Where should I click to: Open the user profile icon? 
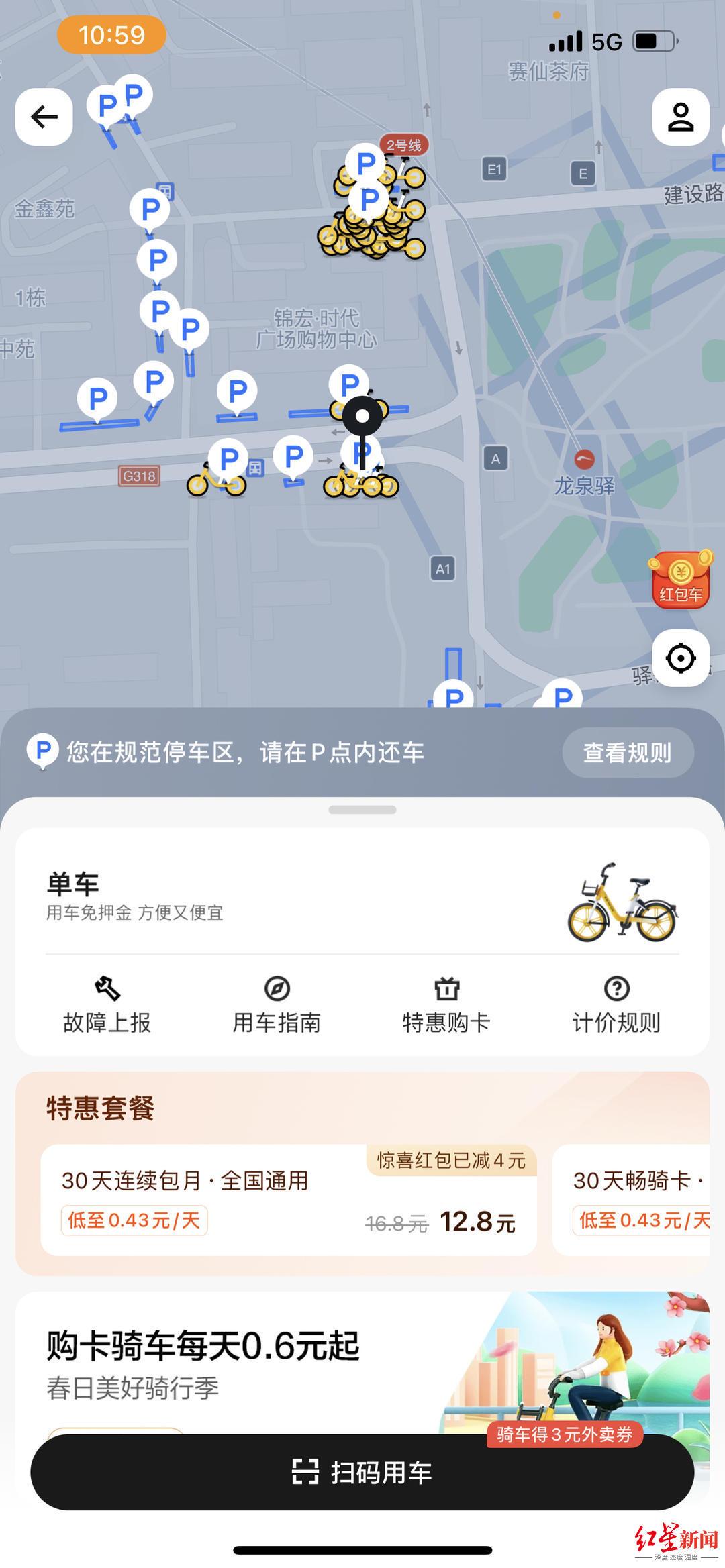tap(680, 117)
